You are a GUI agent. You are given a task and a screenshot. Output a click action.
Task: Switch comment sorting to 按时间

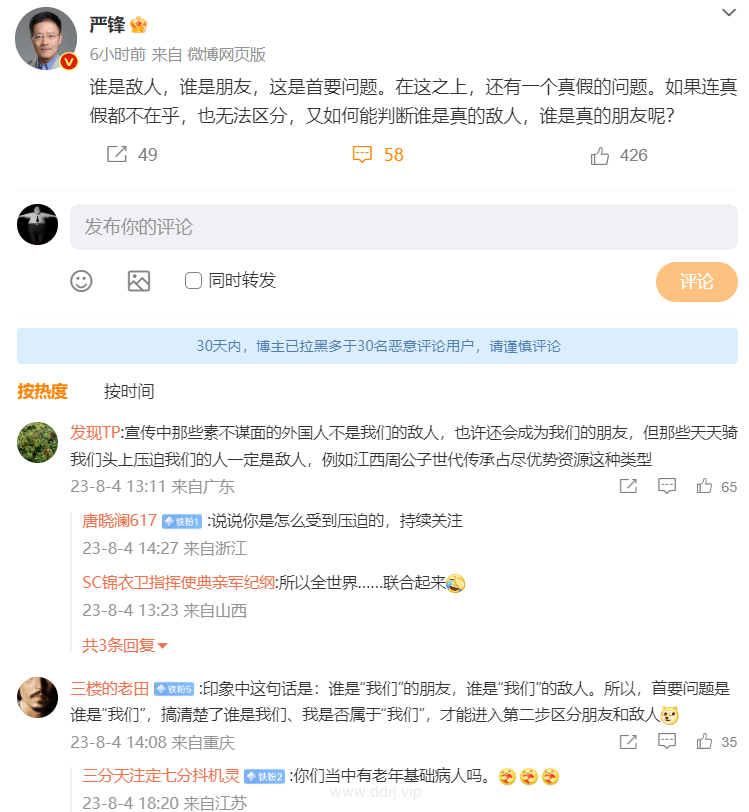pyautogui.click(x=129, y=391)
